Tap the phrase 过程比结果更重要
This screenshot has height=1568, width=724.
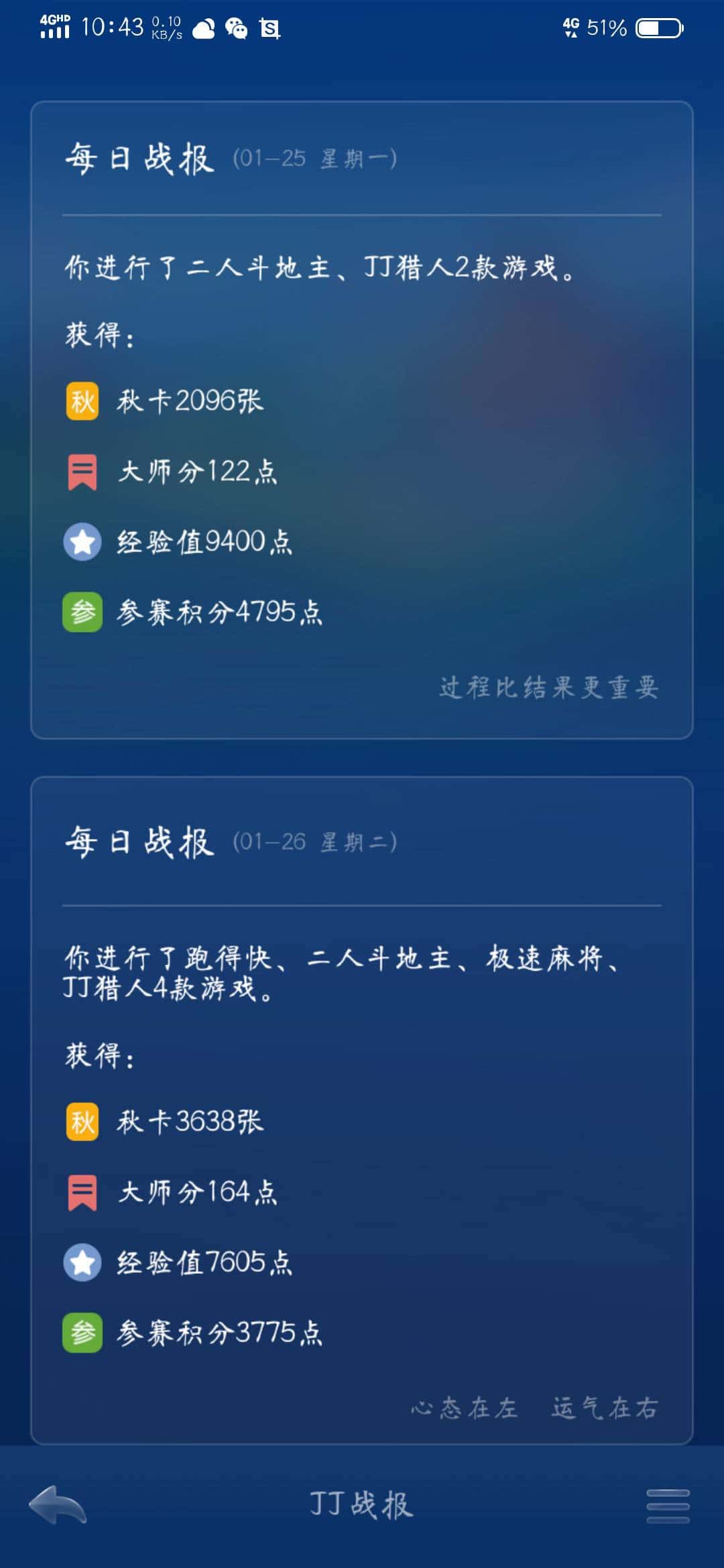tap(550, 688)
